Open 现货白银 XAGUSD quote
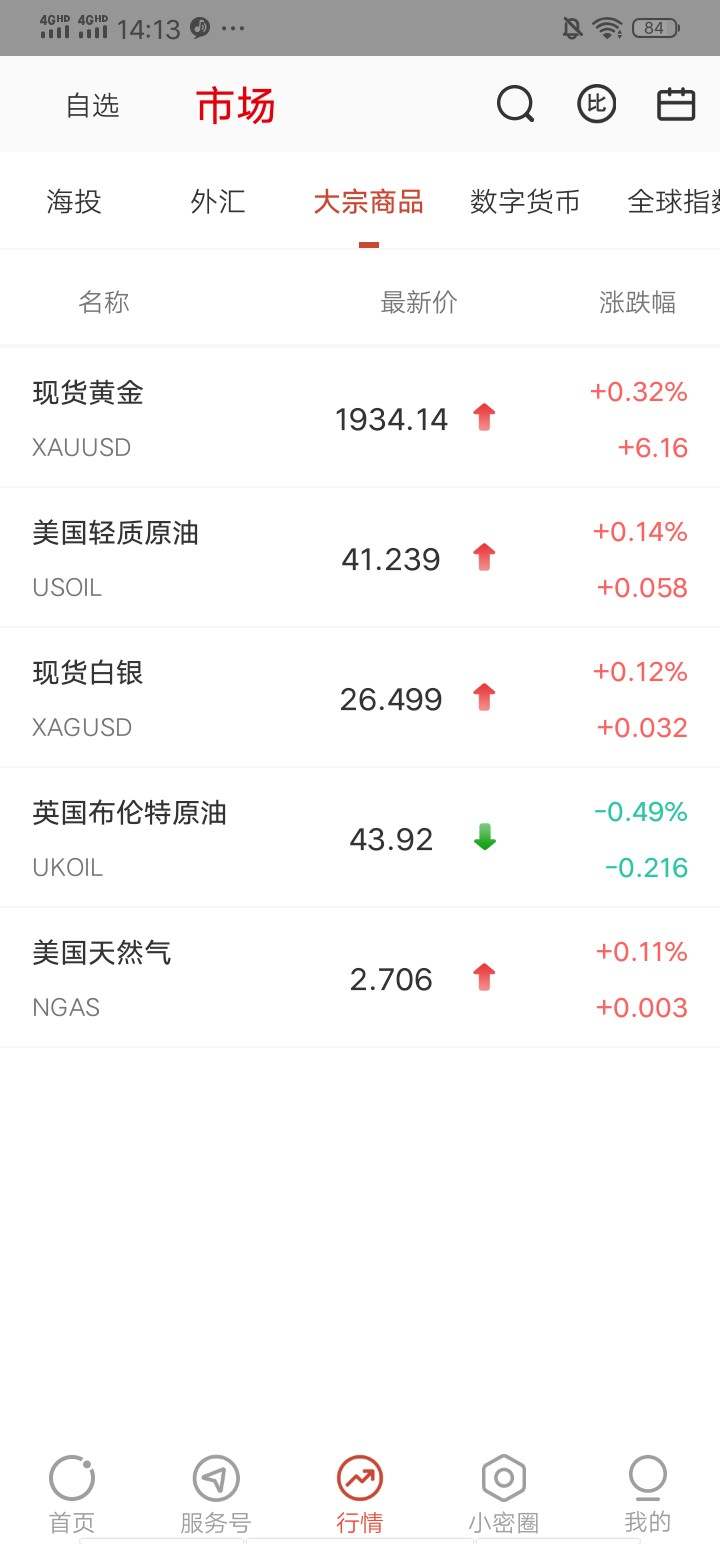The height and width of the screenshot is (1544, 720). pos(360,698)
